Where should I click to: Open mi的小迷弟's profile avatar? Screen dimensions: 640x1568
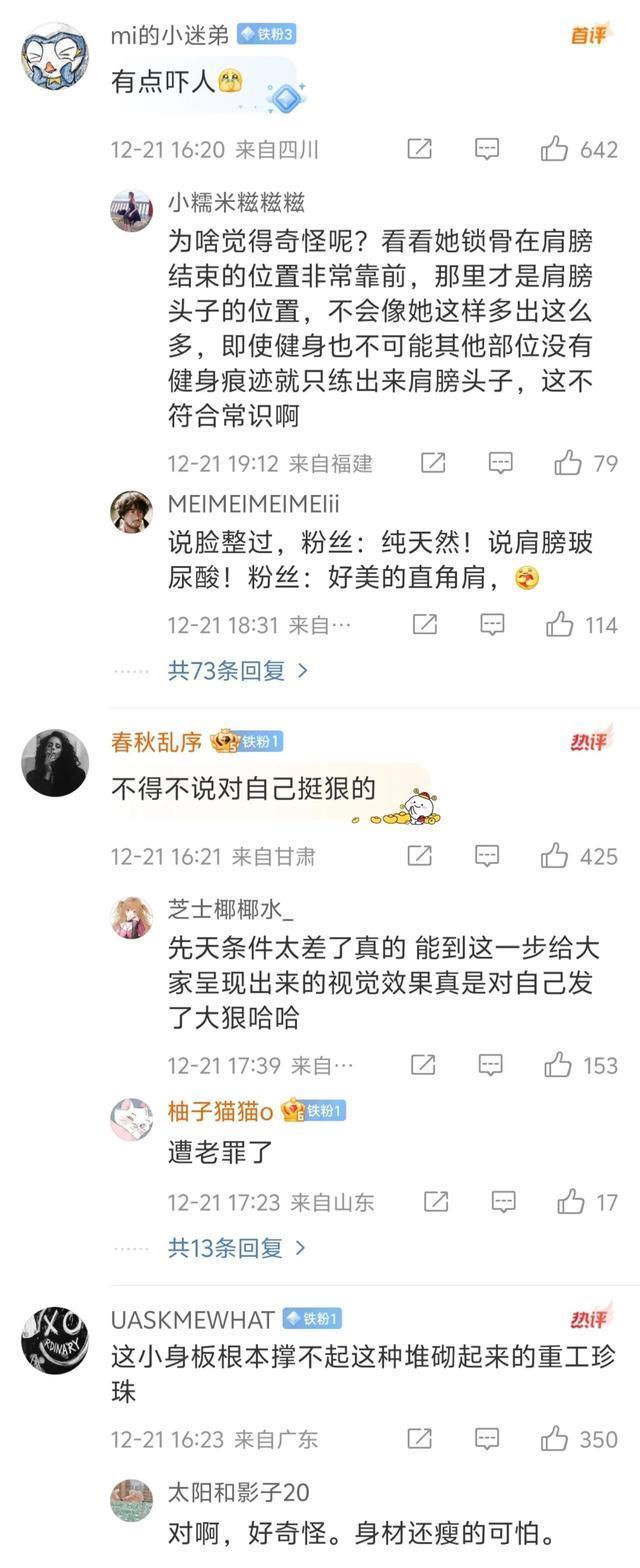[x=55, y=57]
